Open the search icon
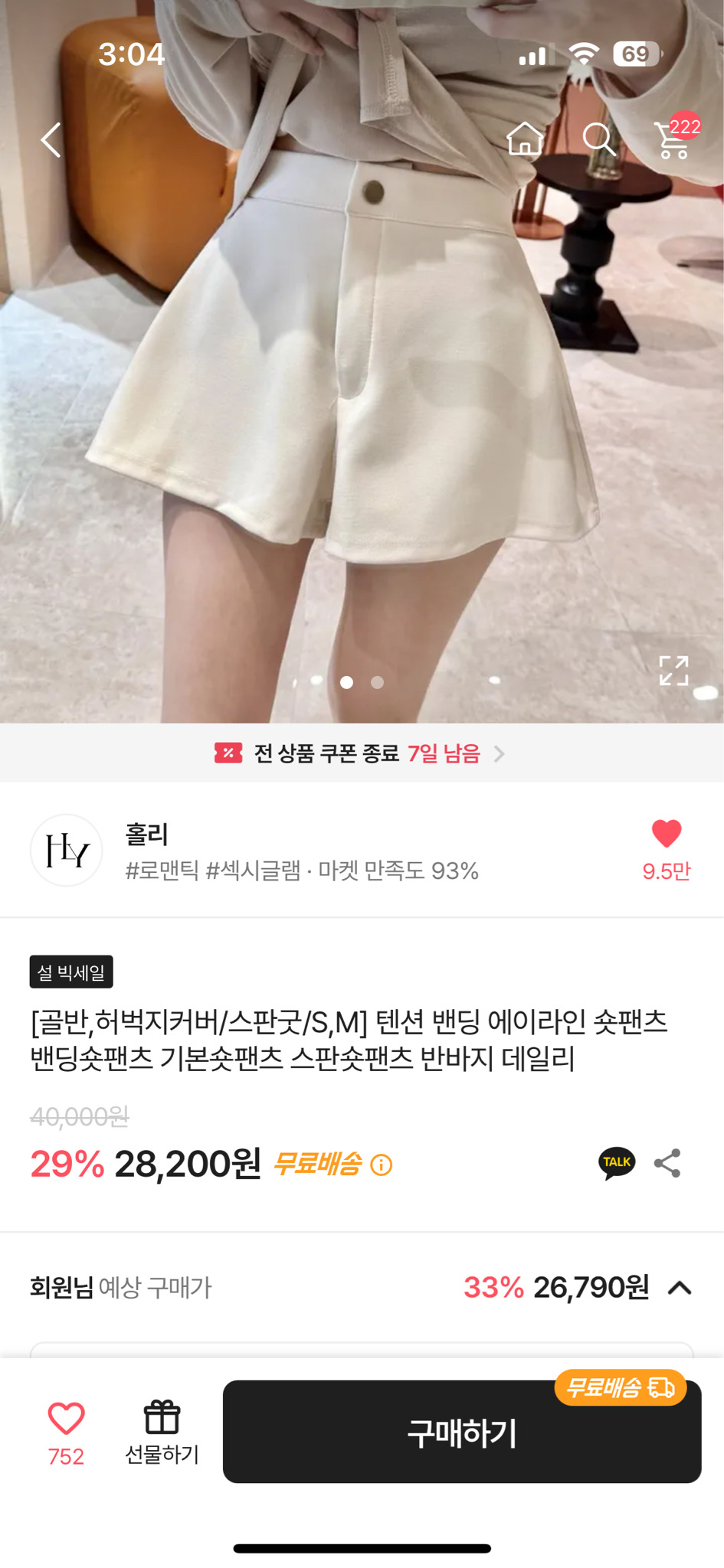Viewport: 724px width, 1568px height. [x=601, y=140]
